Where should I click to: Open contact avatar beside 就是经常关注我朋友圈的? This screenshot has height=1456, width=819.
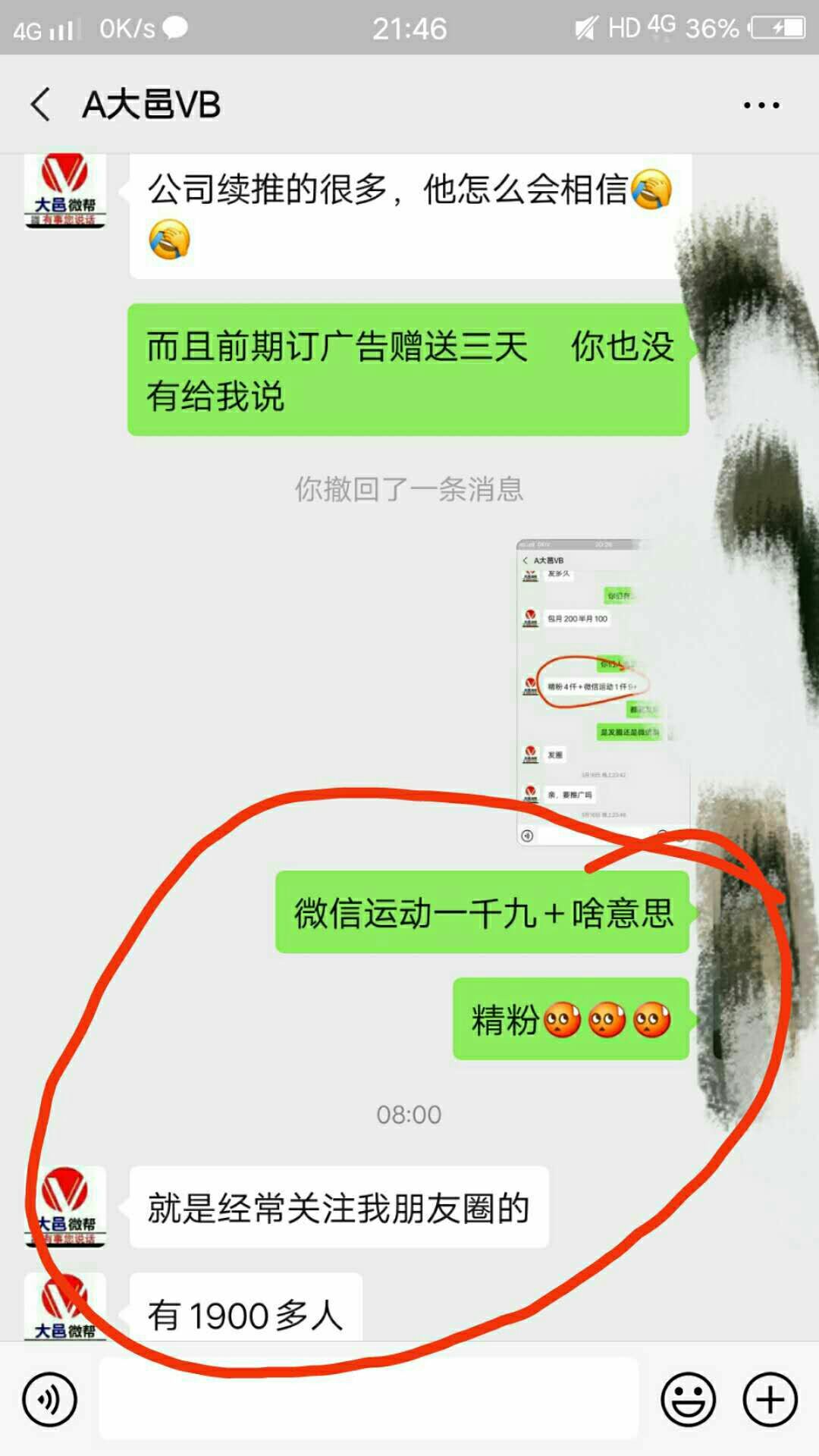[x=65, y=1207]
